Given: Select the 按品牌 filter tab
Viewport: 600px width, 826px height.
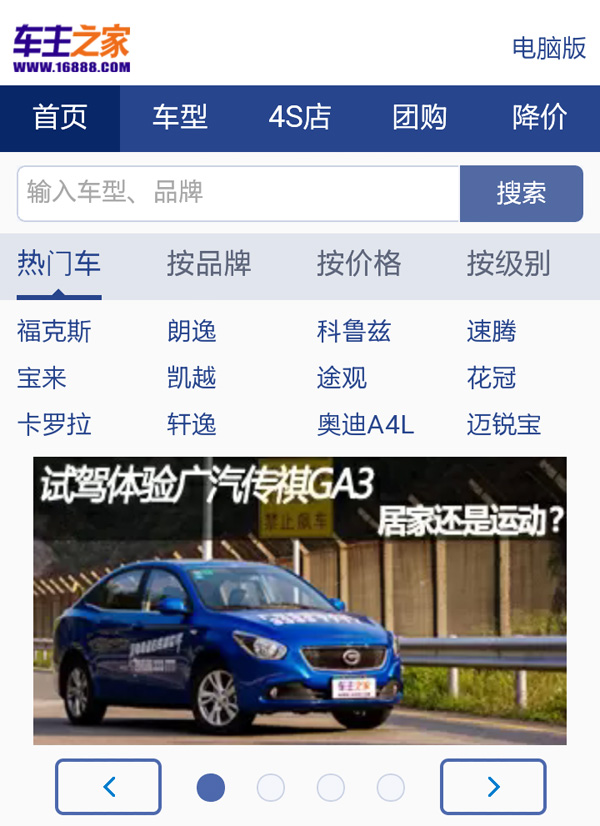Looking at the screenshot, I should pos(209,264).
